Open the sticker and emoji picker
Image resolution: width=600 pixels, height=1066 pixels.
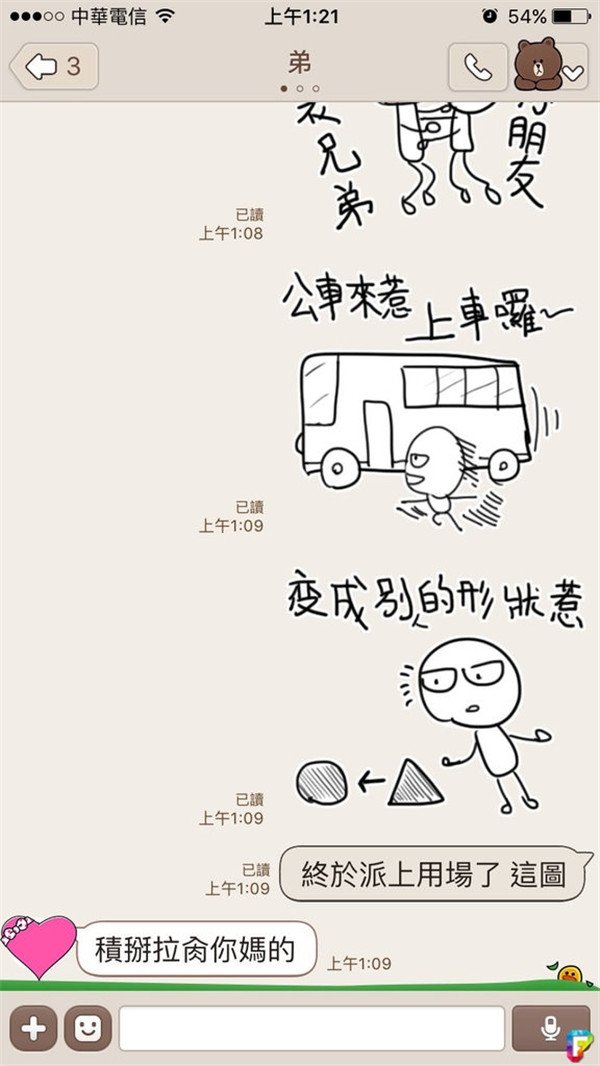coord(88,1028)
